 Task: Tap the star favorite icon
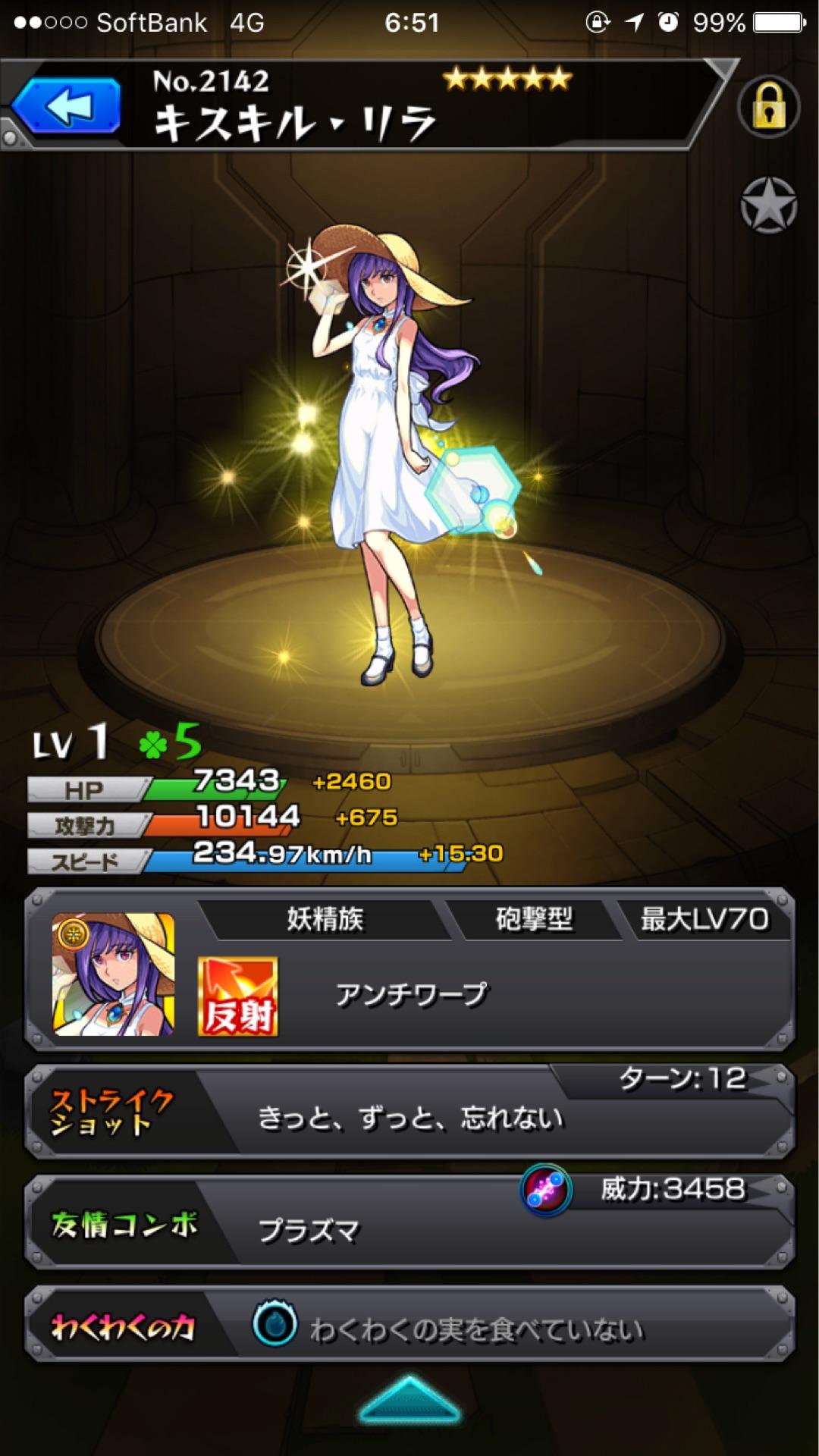click(x=768, y=205)
